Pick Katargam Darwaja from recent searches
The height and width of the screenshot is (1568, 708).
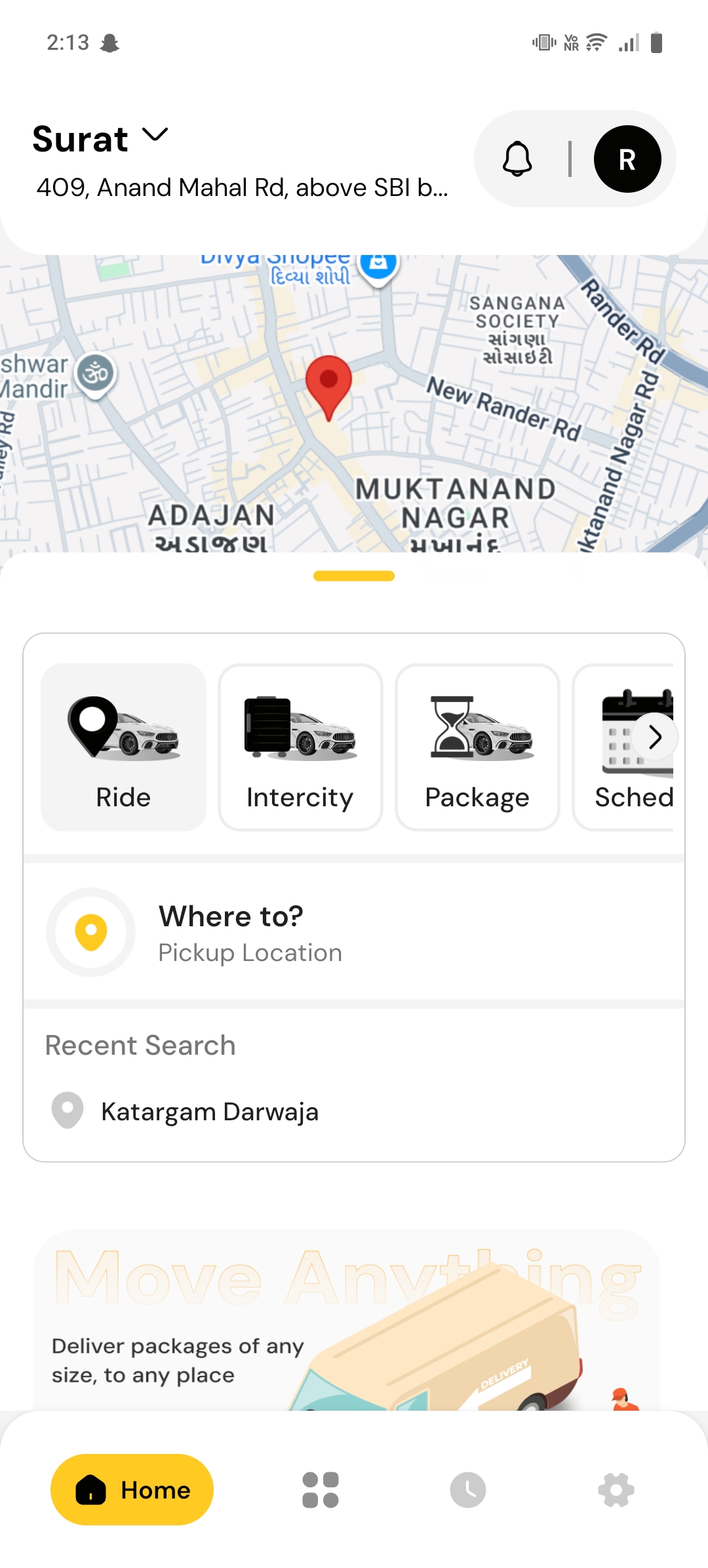click(210, 1112)
